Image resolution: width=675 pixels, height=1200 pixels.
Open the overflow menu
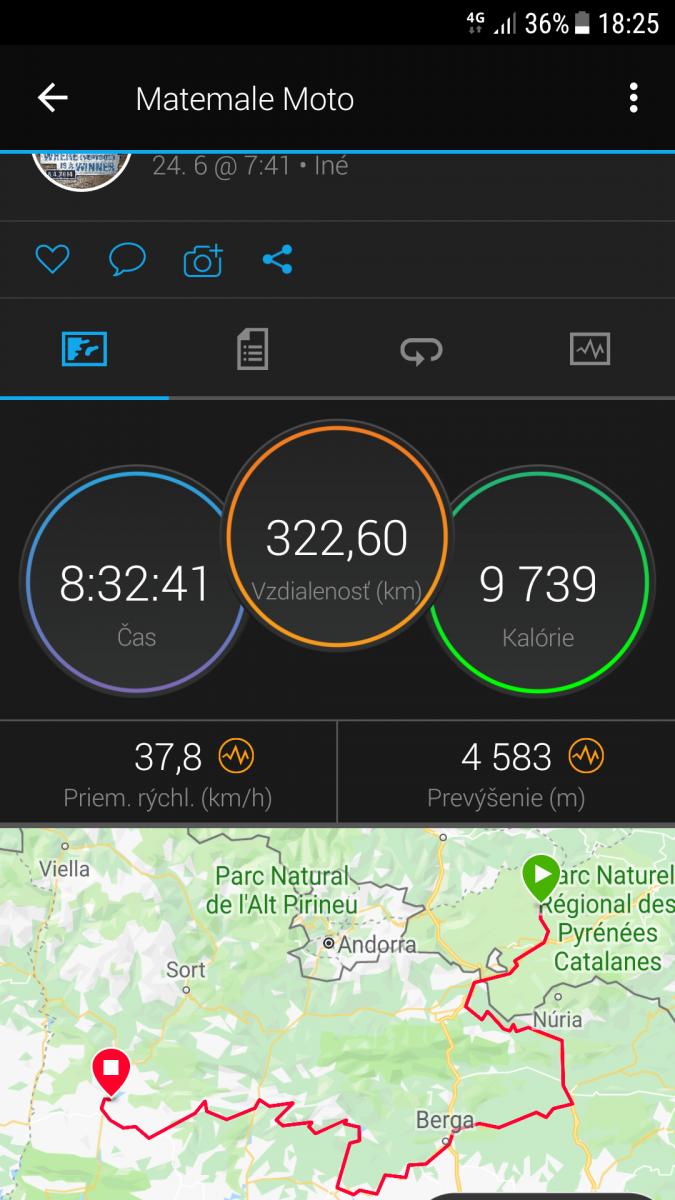[633, 98]
